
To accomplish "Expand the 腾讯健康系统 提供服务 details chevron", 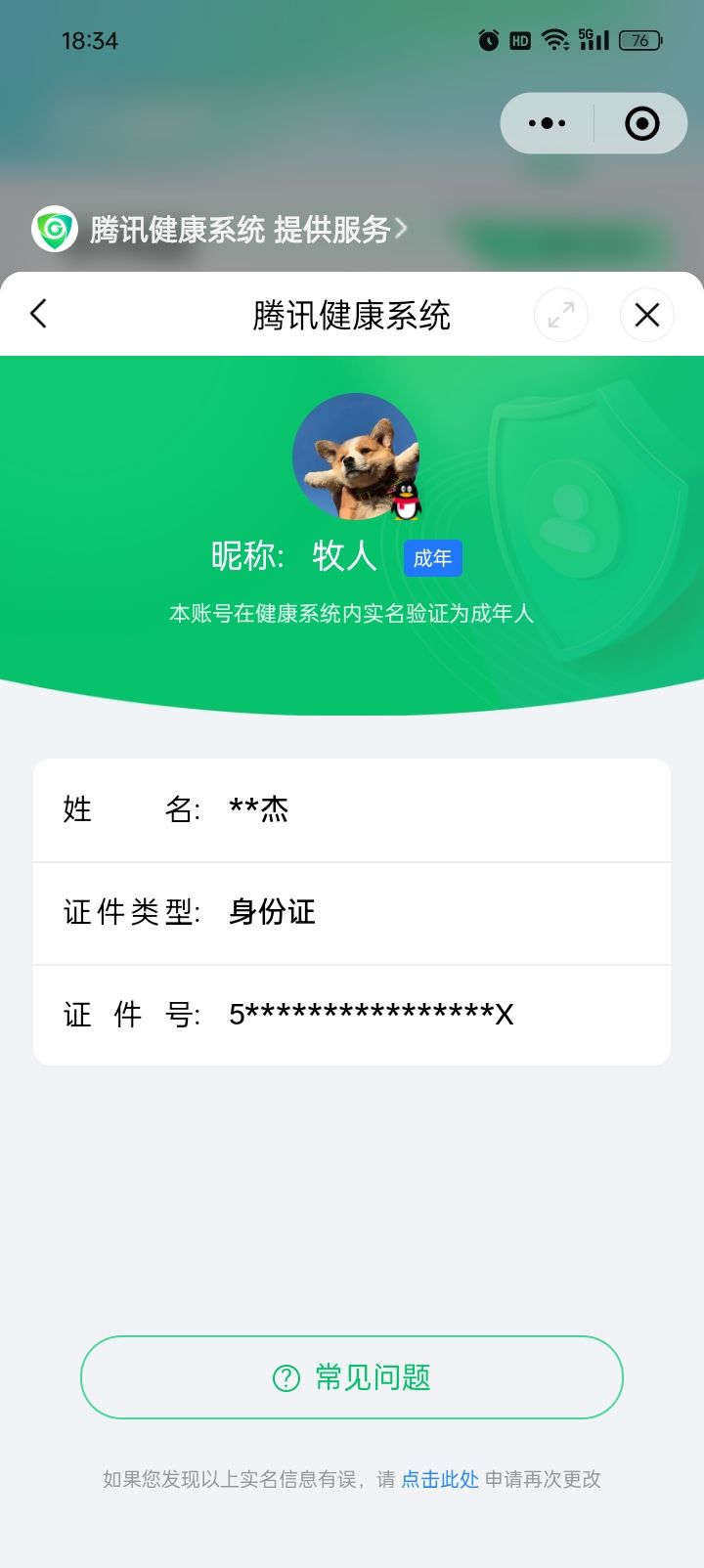I will 400,229.
